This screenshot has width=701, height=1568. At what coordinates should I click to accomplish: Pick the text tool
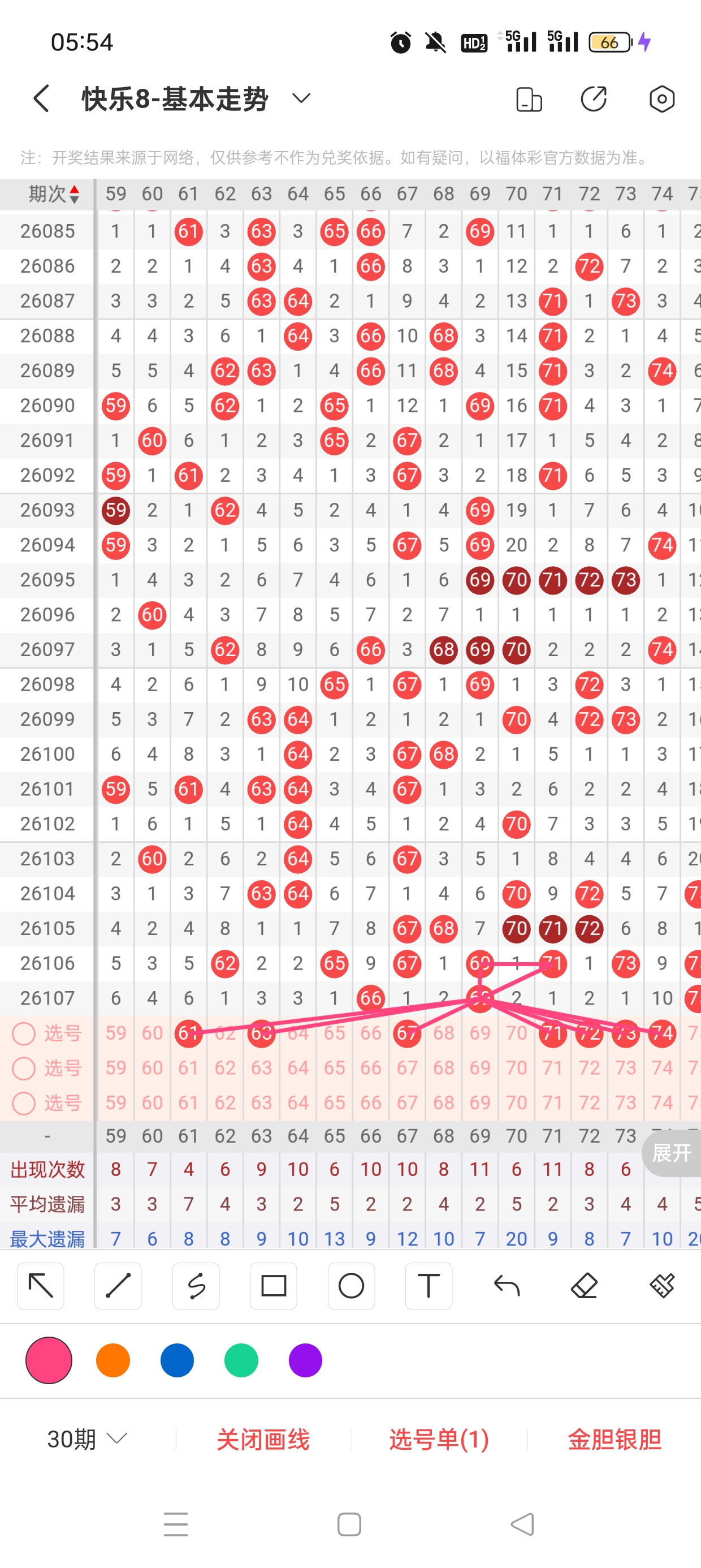(x=429, y=1286)
